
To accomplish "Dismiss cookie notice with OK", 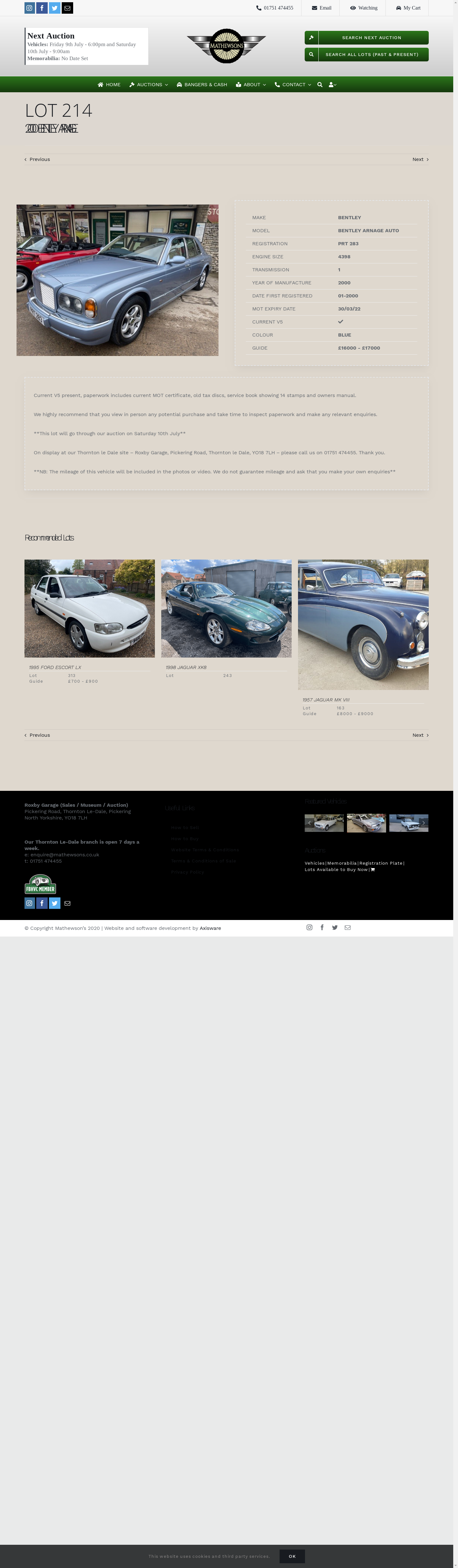I will coord(292,1557).
